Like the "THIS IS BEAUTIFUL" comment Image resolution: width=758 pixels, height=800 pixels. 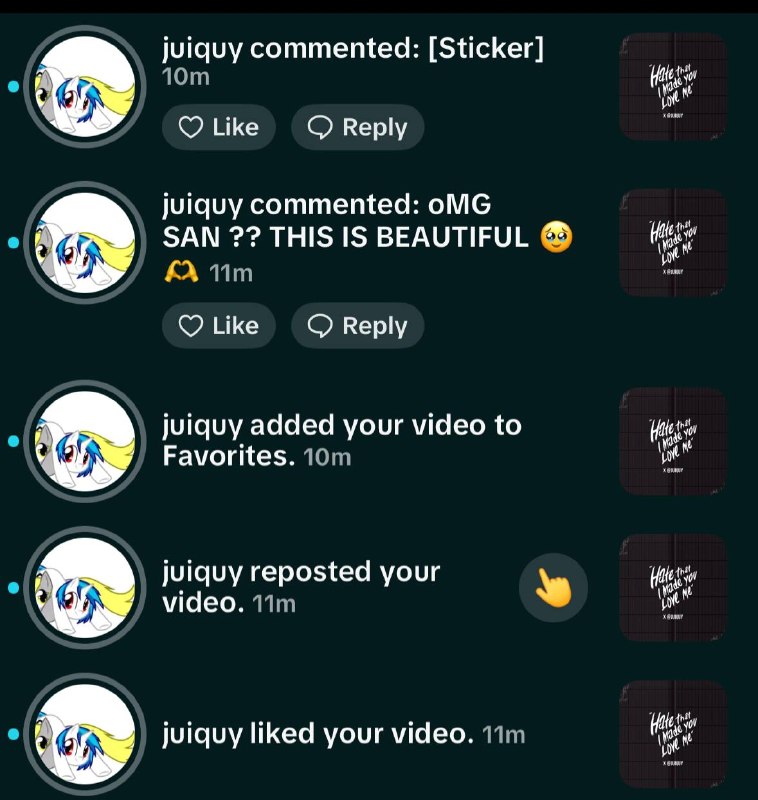219,326
